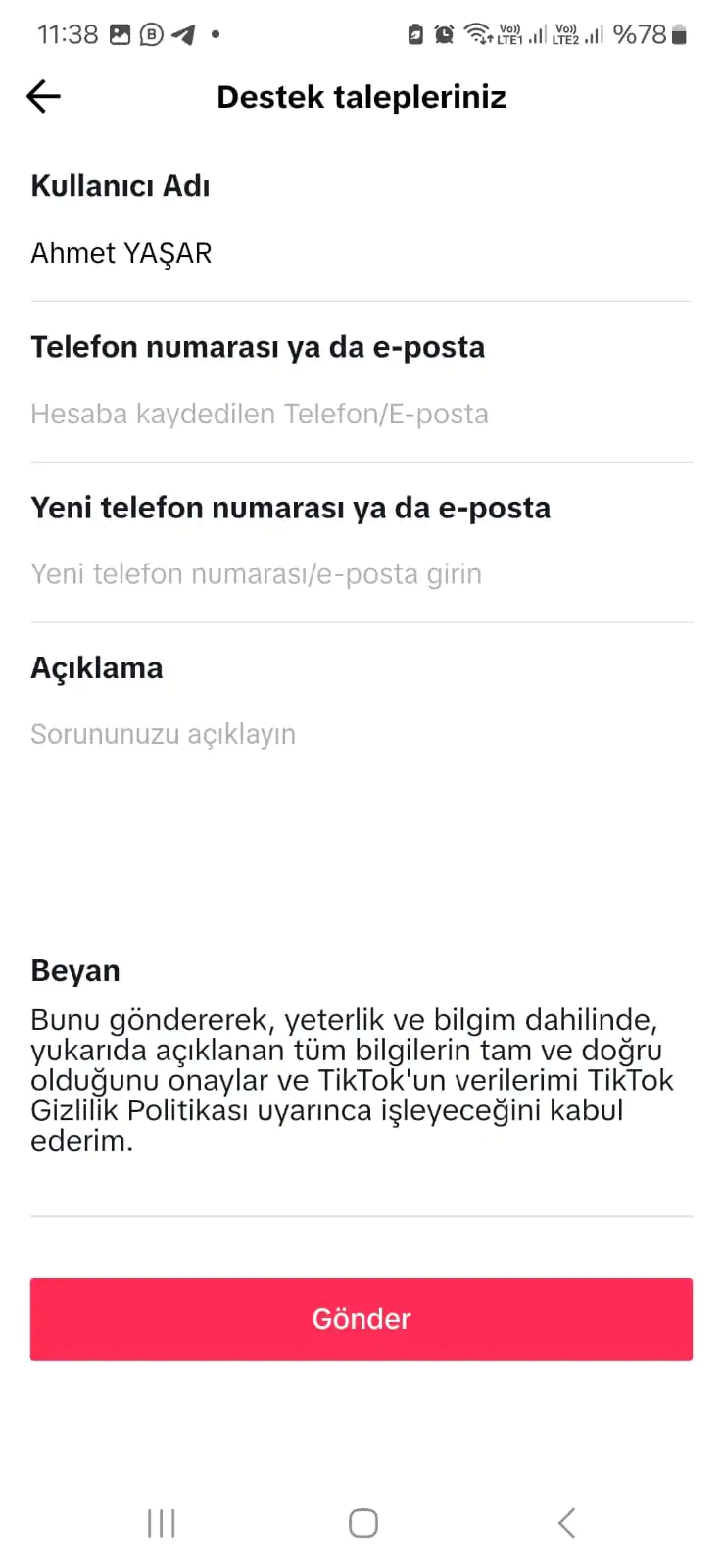Image resolution: width=723 pixels, height=1568 pixels.
Task: Tap the 11:38 clock in status bar
Action: click(x=67, y=34)
